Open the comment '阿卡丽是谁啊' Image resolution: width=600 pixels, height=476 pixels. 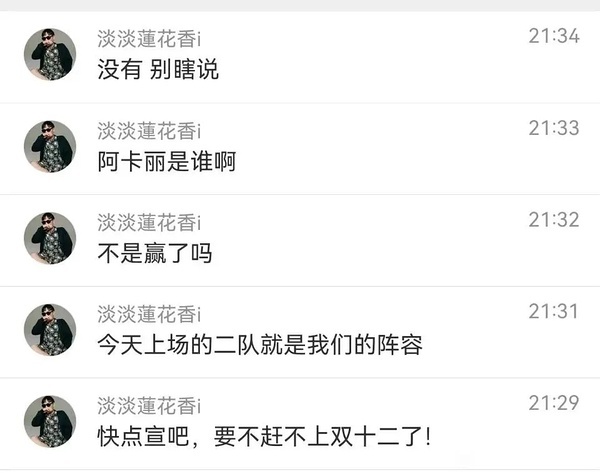pyautogui.click(x=166, y=162)
